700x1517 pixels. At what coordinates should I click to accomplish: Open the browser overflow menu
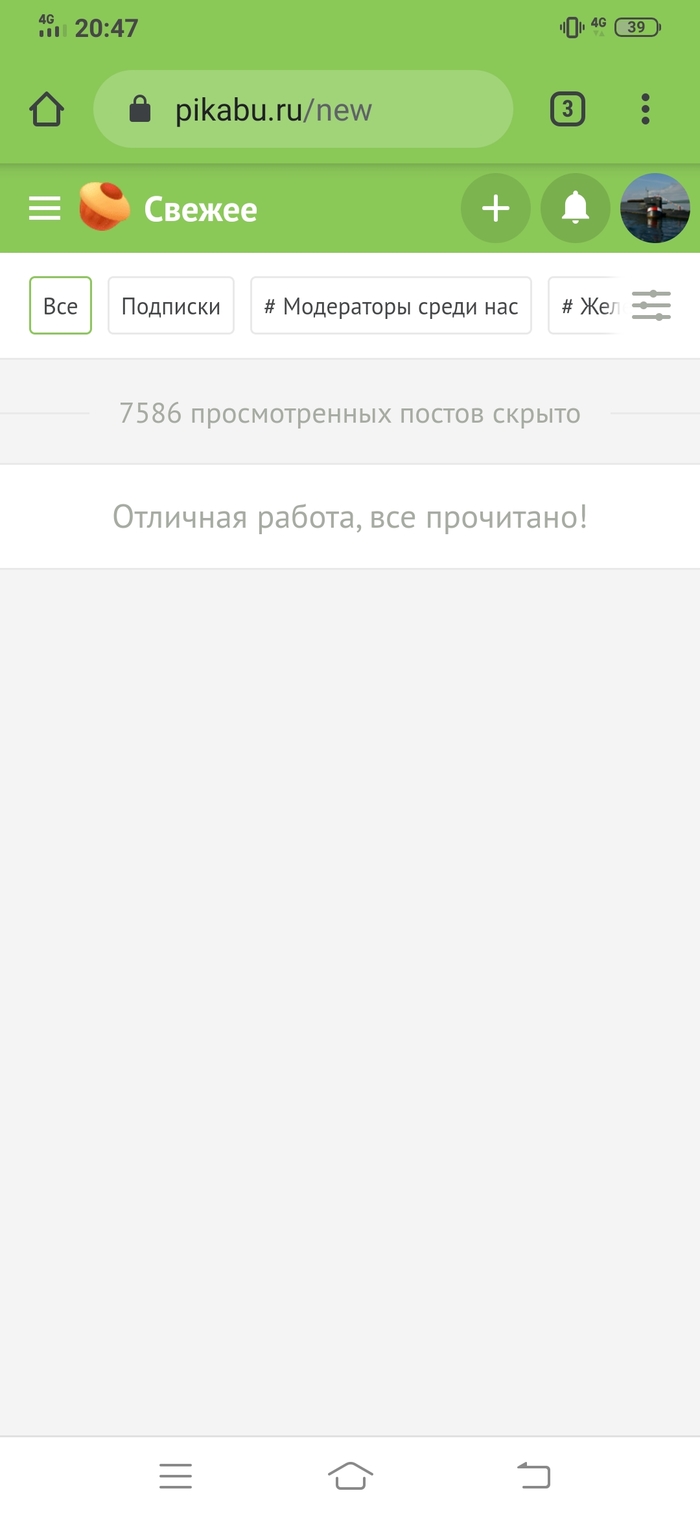[645, 109]
